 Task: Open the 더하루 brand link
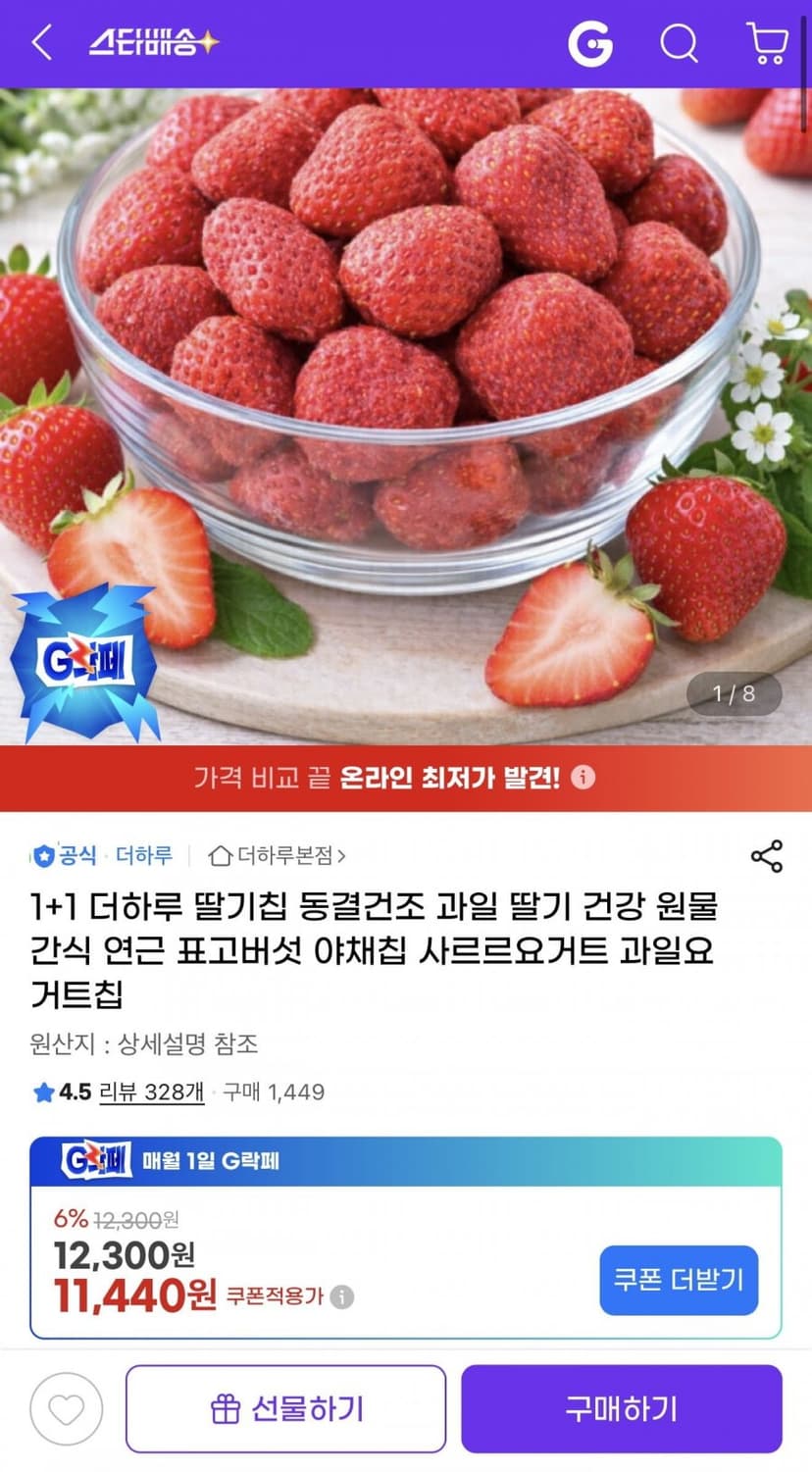tap(144, 856)
